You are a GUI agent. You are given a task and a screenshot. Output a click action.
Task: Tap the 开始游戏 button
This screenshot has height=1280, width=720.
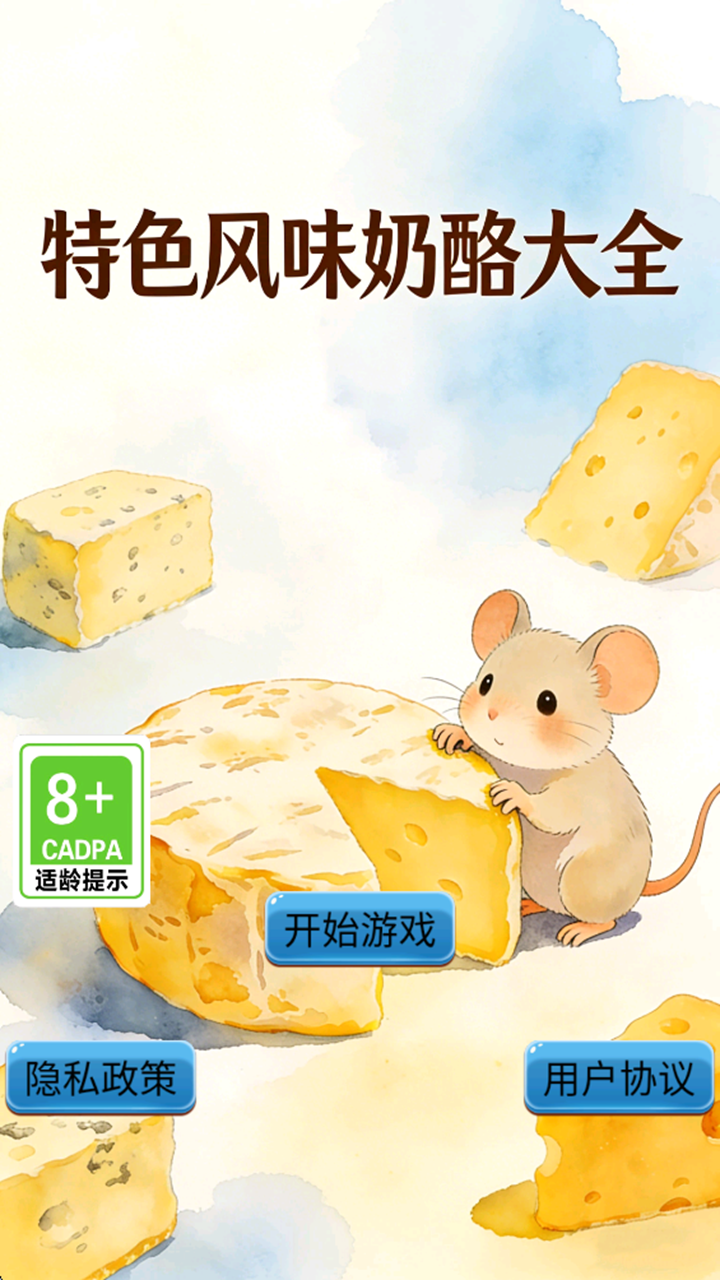pos(360,930)
